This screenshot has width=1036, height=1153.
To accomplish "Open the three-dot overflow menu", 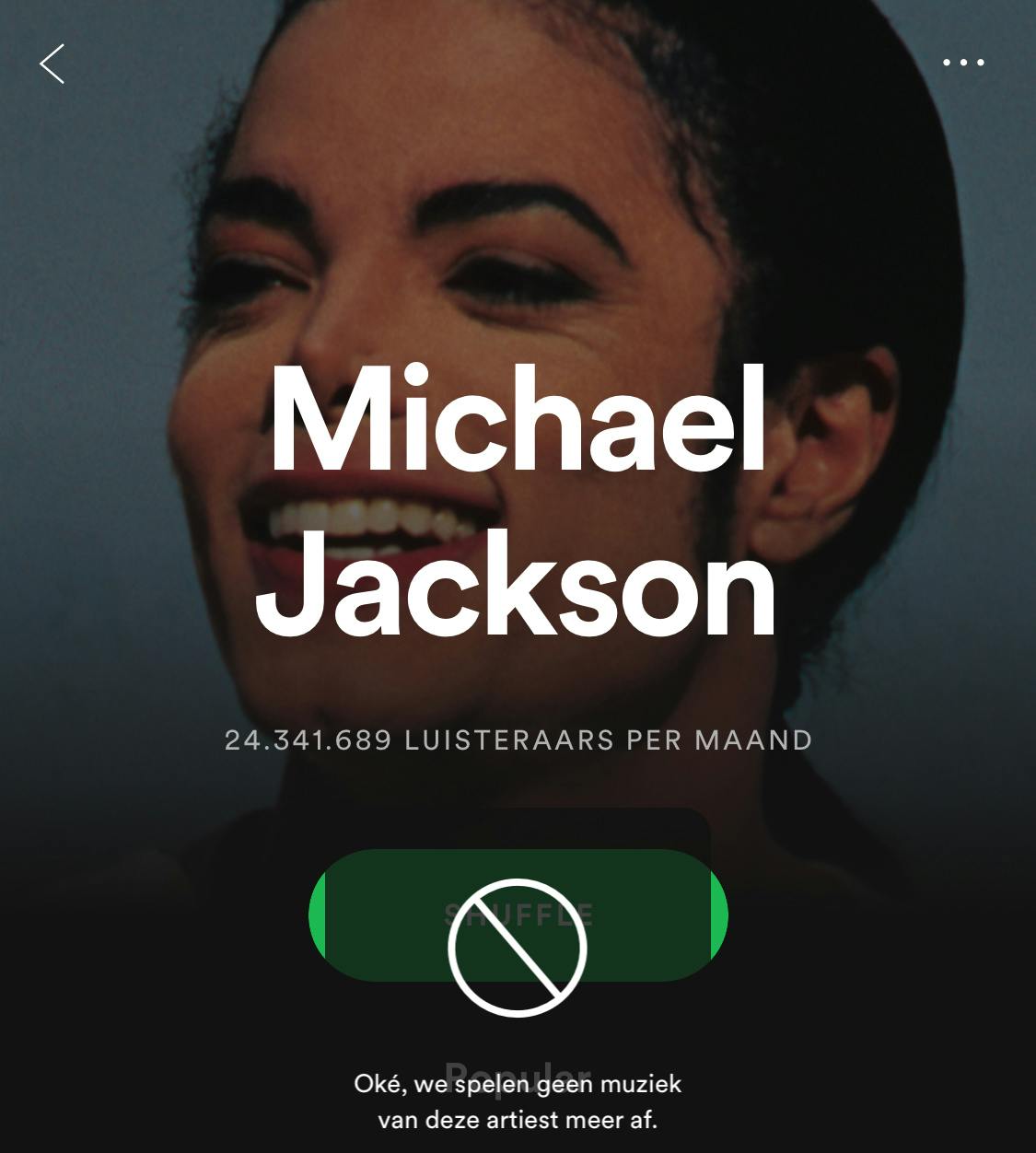I will [963, 63].
